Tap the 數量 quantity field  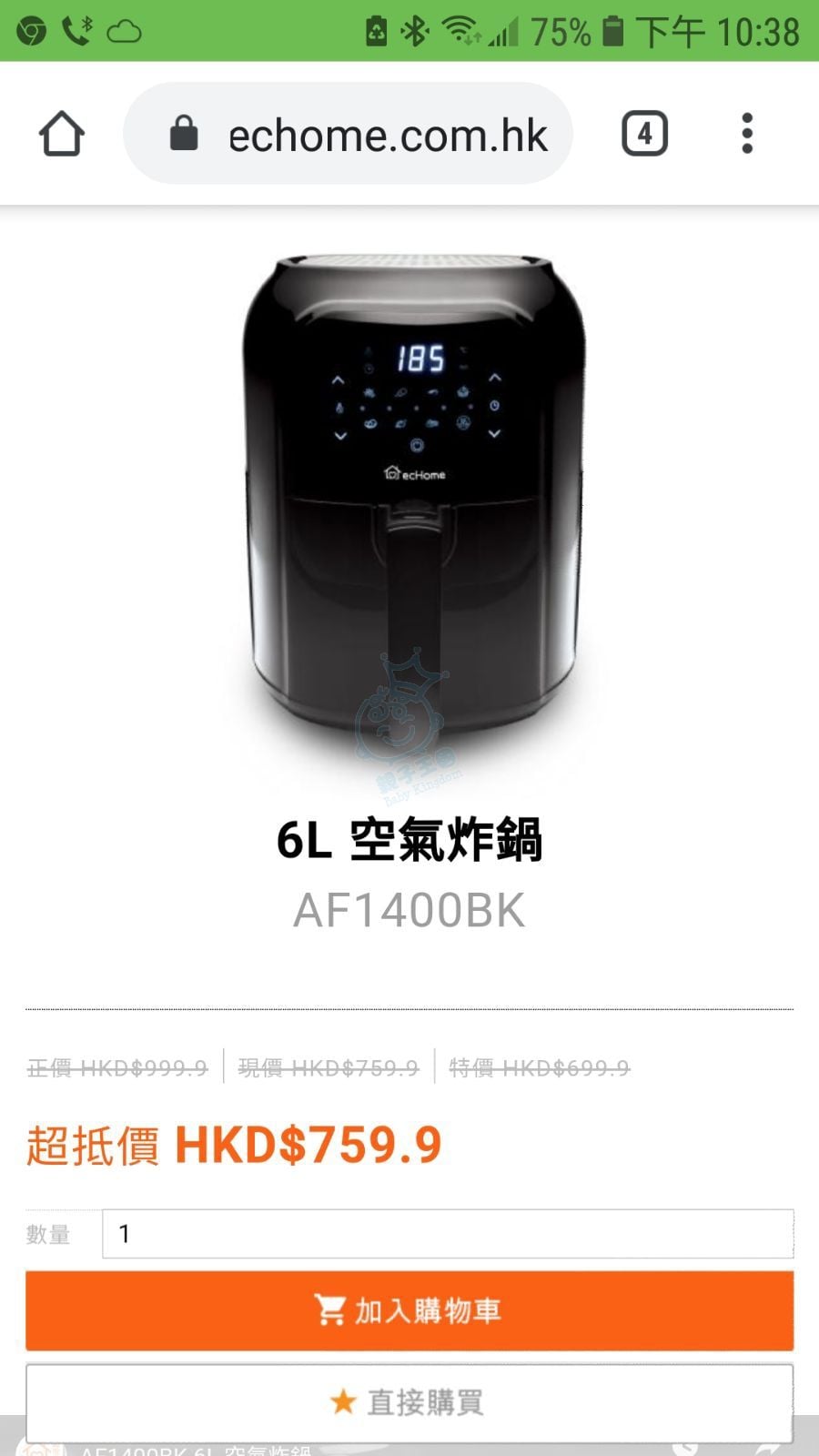pyautogui.click(x=447, y=1234)
